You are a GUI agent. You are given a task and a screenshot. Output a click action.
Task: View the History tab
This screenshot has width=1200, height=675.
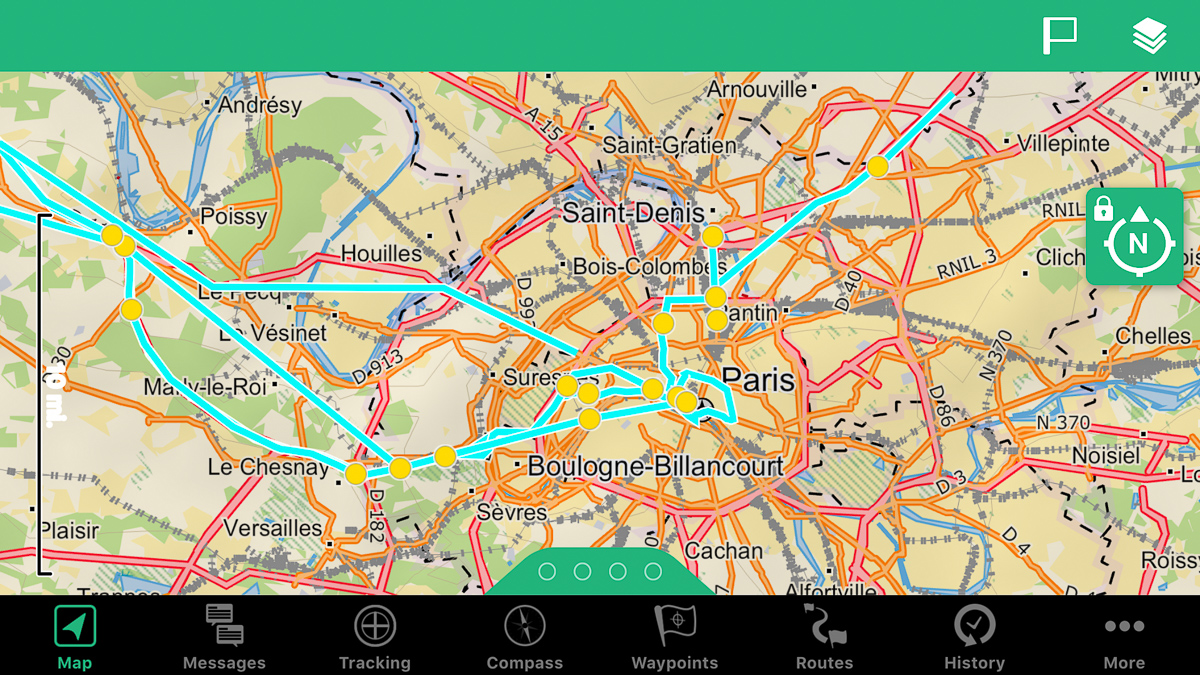[974, 637]
